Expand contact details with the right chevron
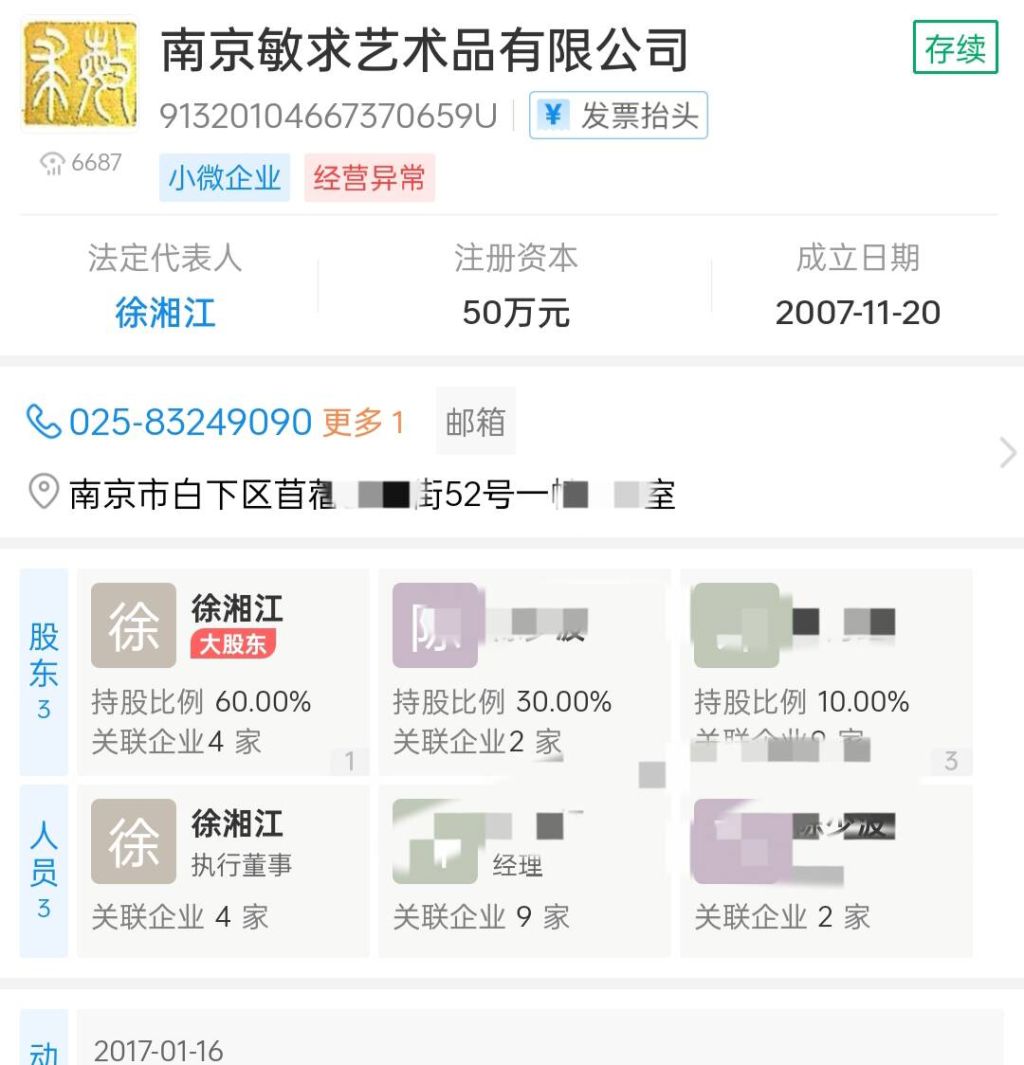 (1007, 453)
